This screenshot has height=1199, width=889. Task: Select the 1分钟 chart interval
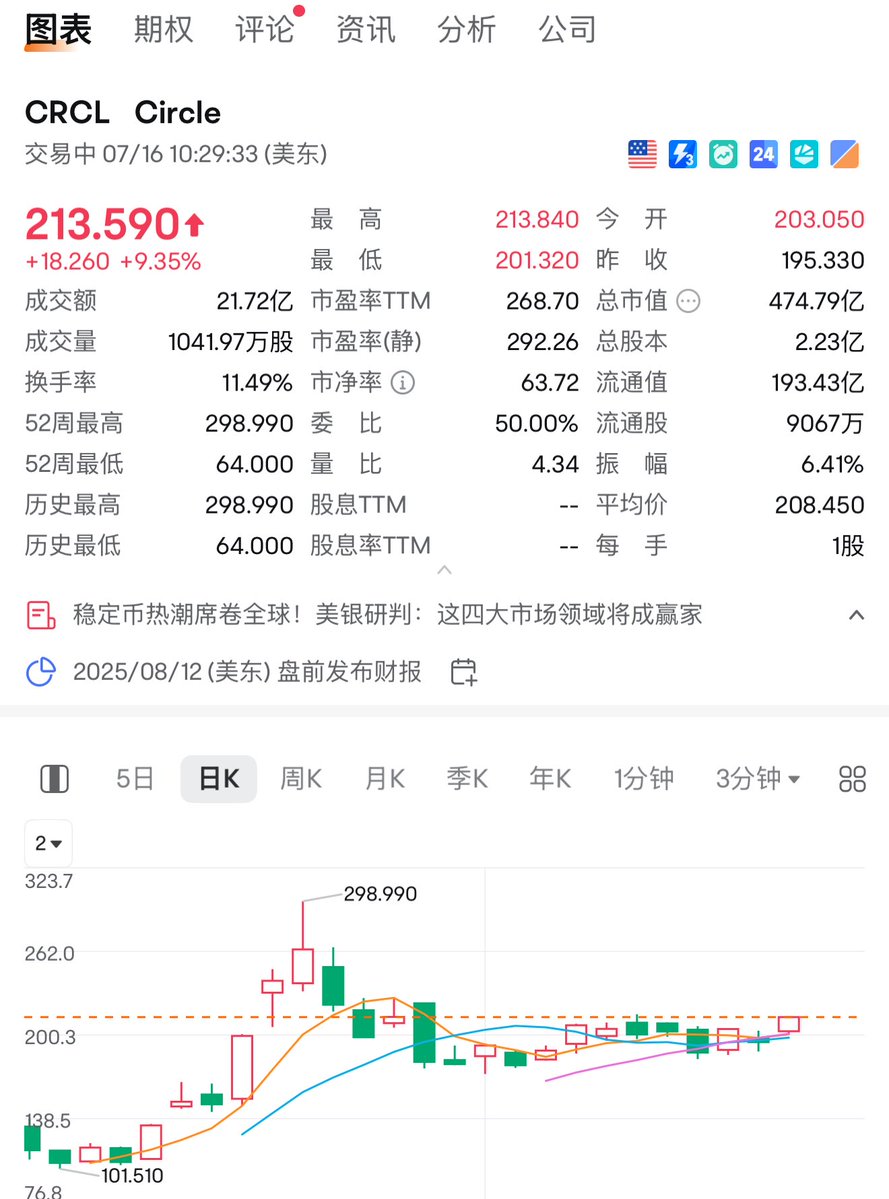coord(643,779)
